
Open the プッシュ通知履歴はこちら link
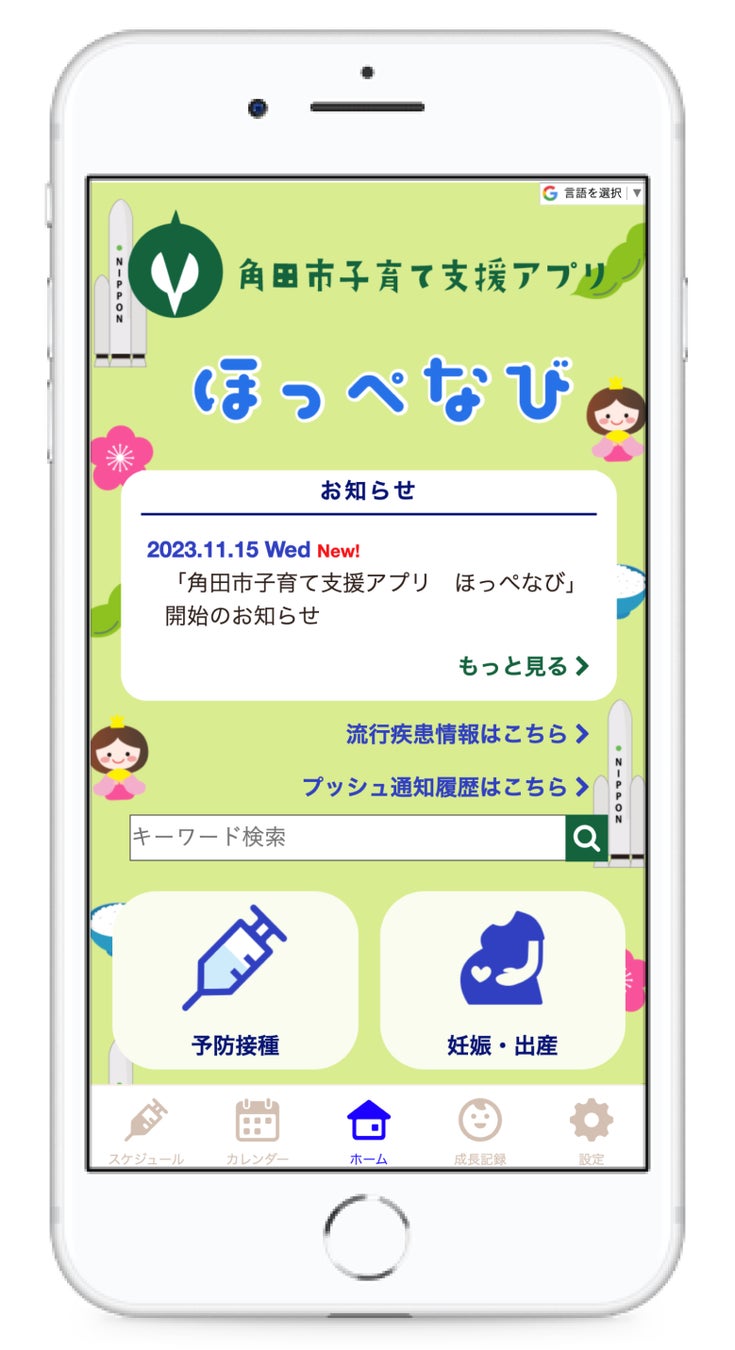(445, 787)
